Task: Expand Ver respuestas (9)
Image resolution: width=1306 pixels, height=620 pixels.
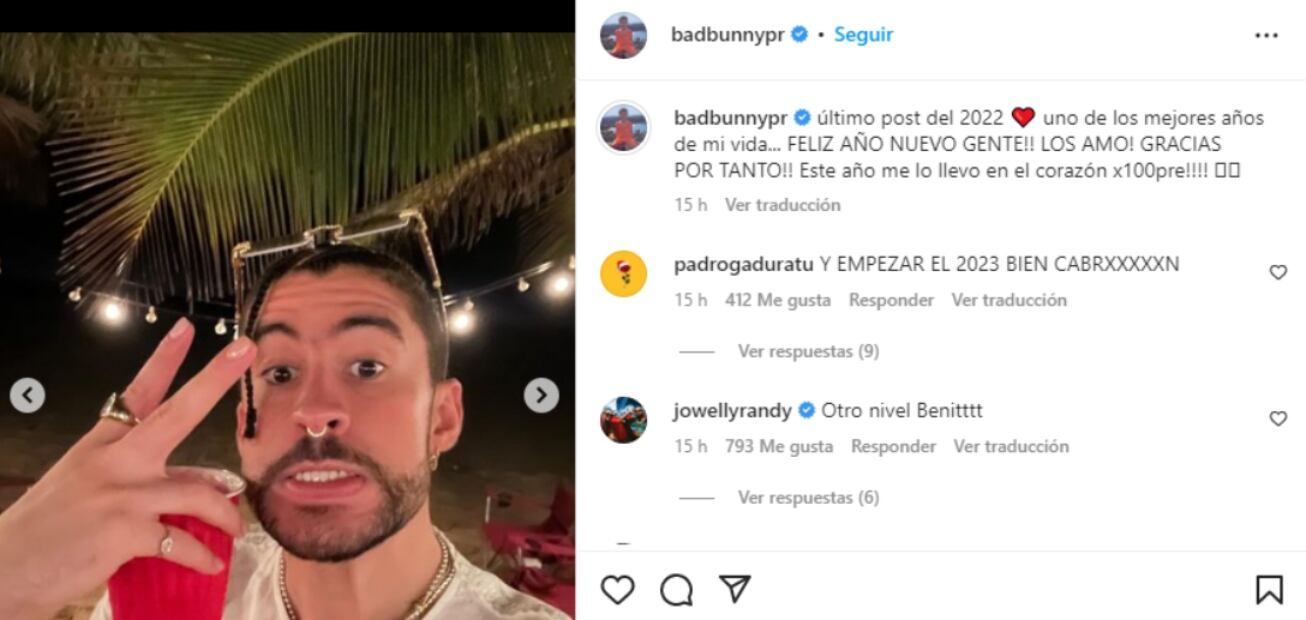Action: pos(808,351)
